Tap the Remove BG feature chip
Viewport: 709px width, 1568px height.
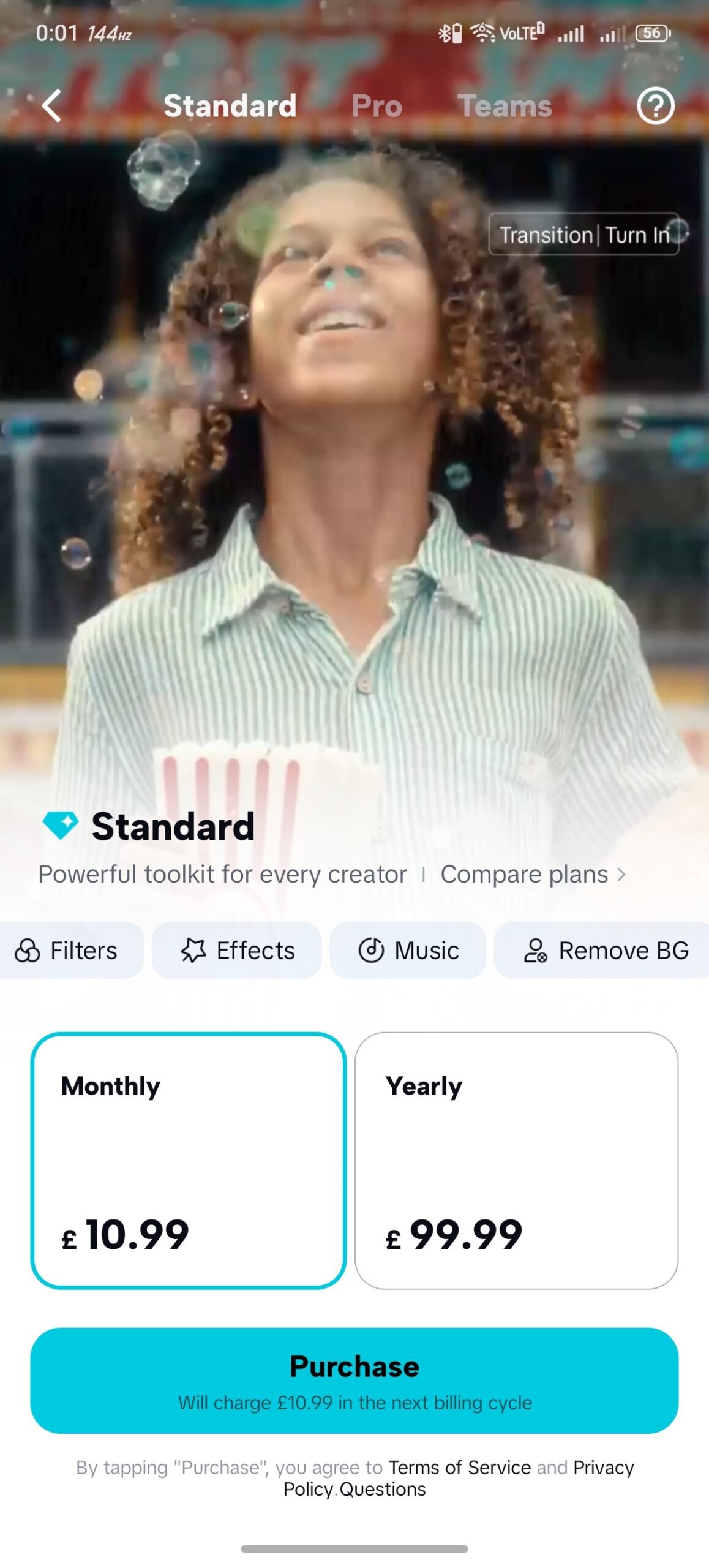tap(604, 951)
